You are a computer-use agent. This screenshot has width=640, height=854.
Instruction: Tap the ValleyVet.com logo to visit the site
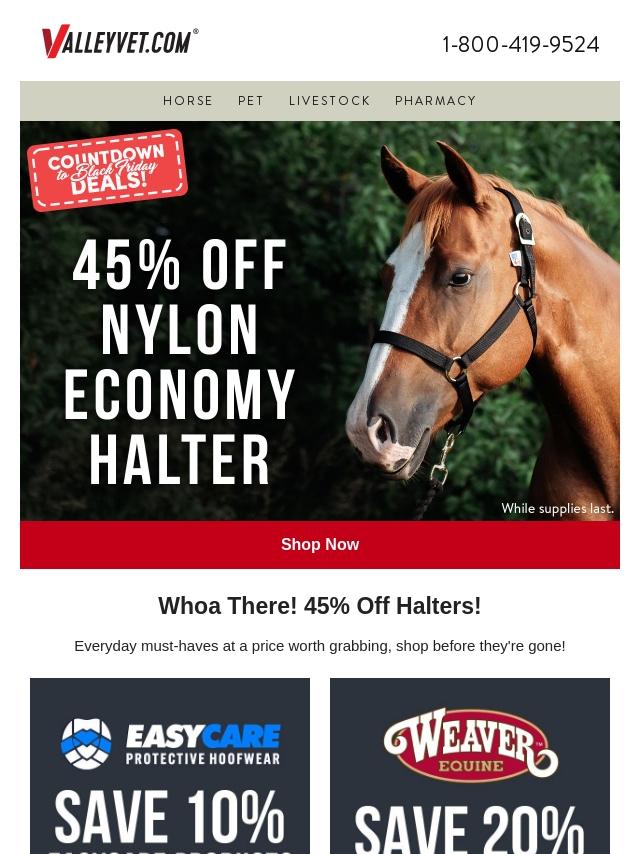[120, 41]
